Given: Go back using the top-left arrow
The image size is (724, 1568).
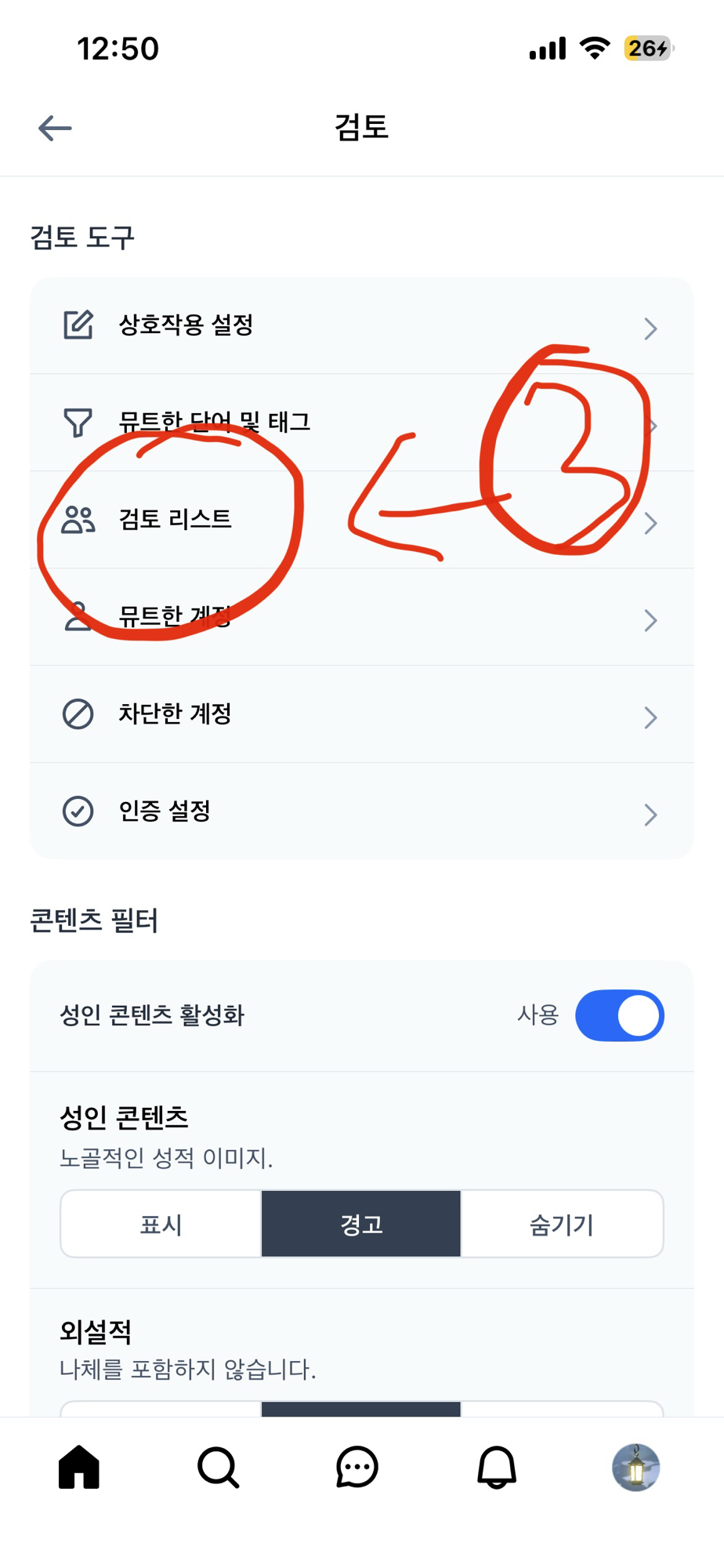Looking at the screenshot, I should click(x=55, y=128).
